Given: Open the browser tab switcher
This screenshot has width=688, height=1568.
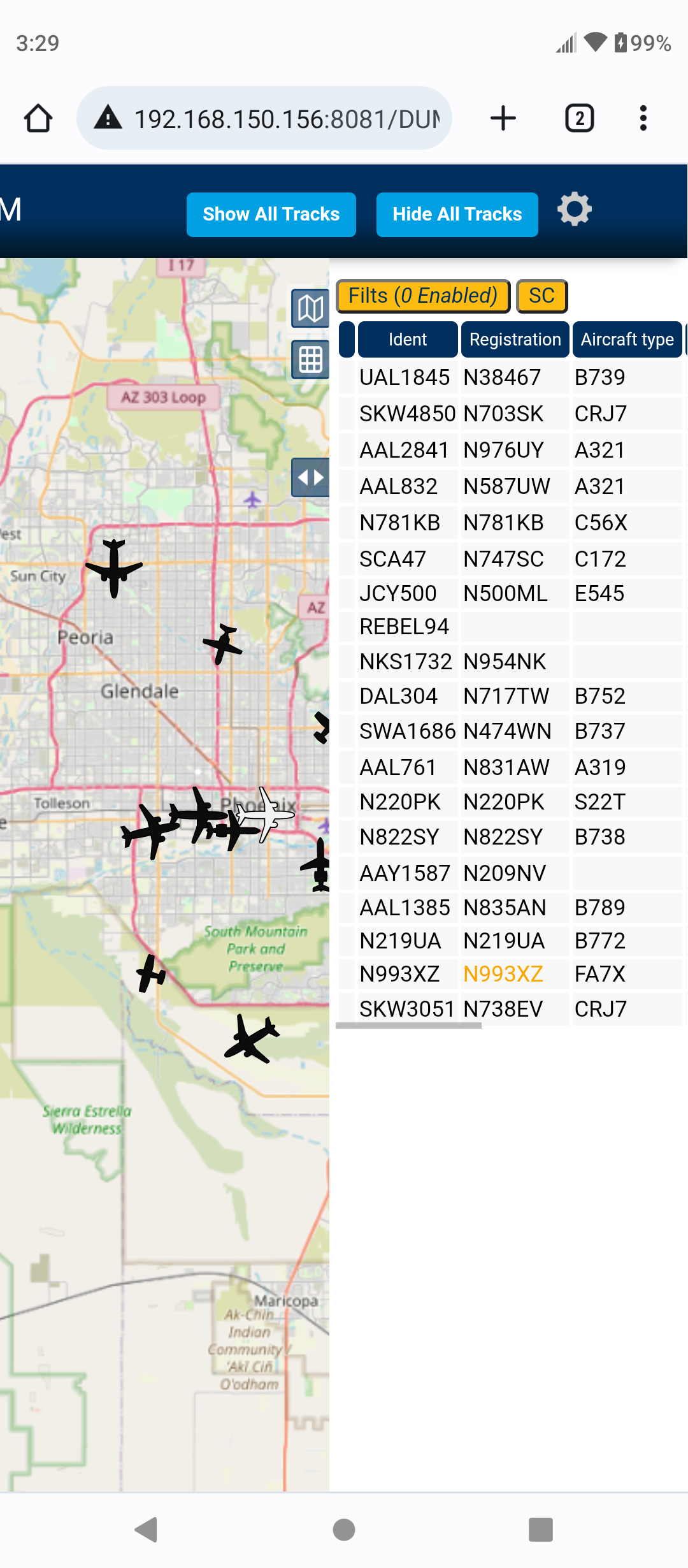Looking at the screenshot, I should coord(579,119).
